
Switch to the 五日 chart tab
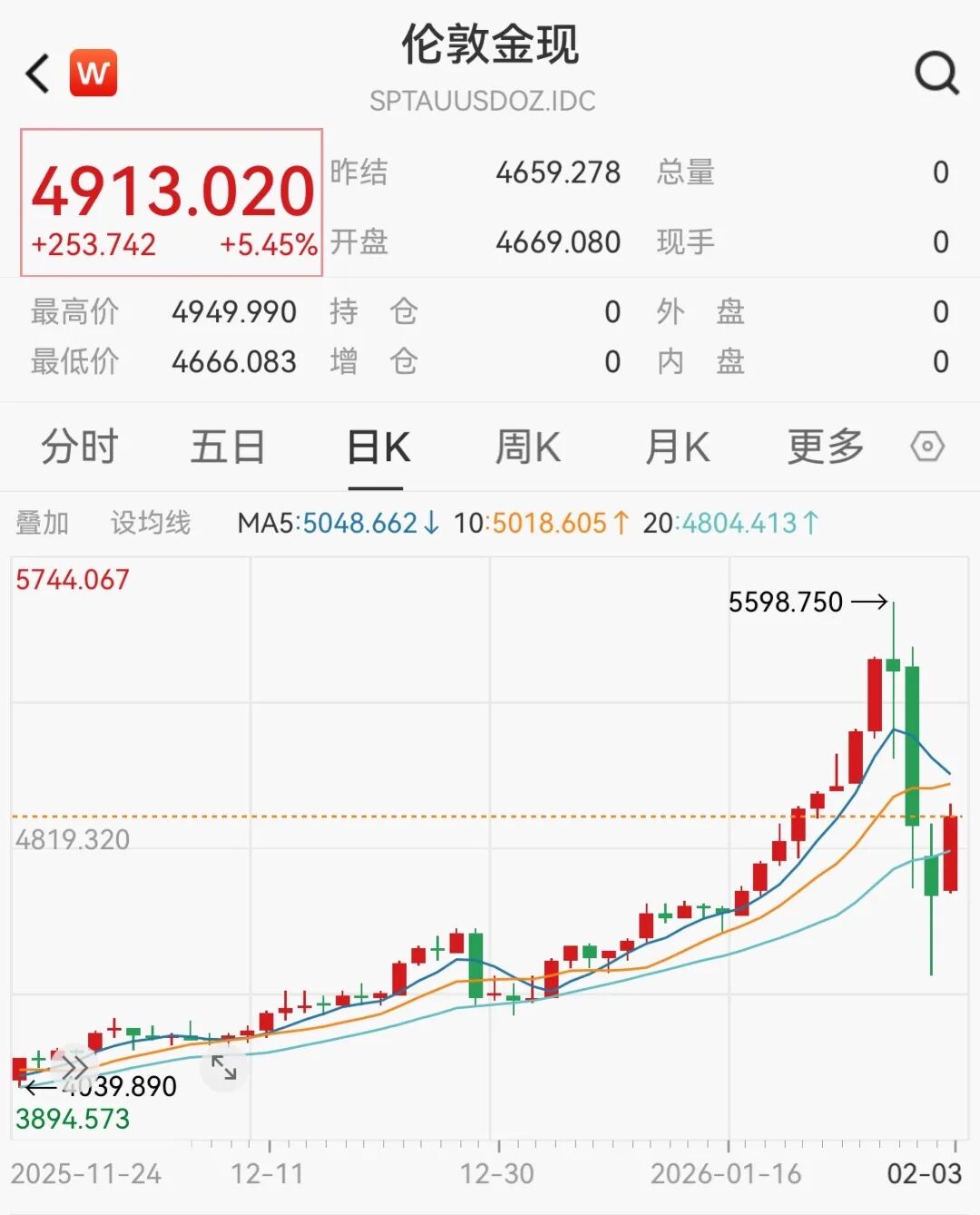228,447
